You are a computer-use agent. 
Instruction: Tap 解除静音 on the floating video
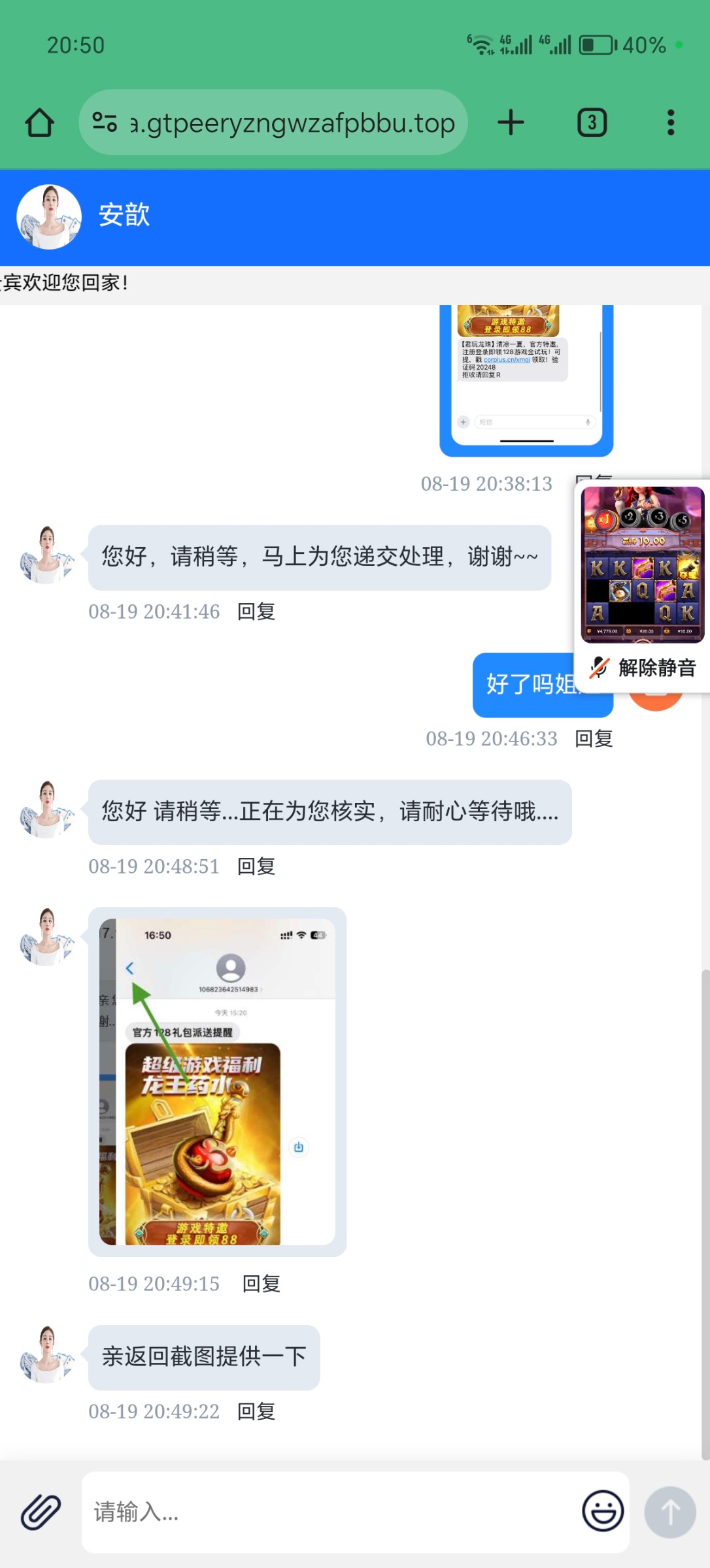click(643, 668)
